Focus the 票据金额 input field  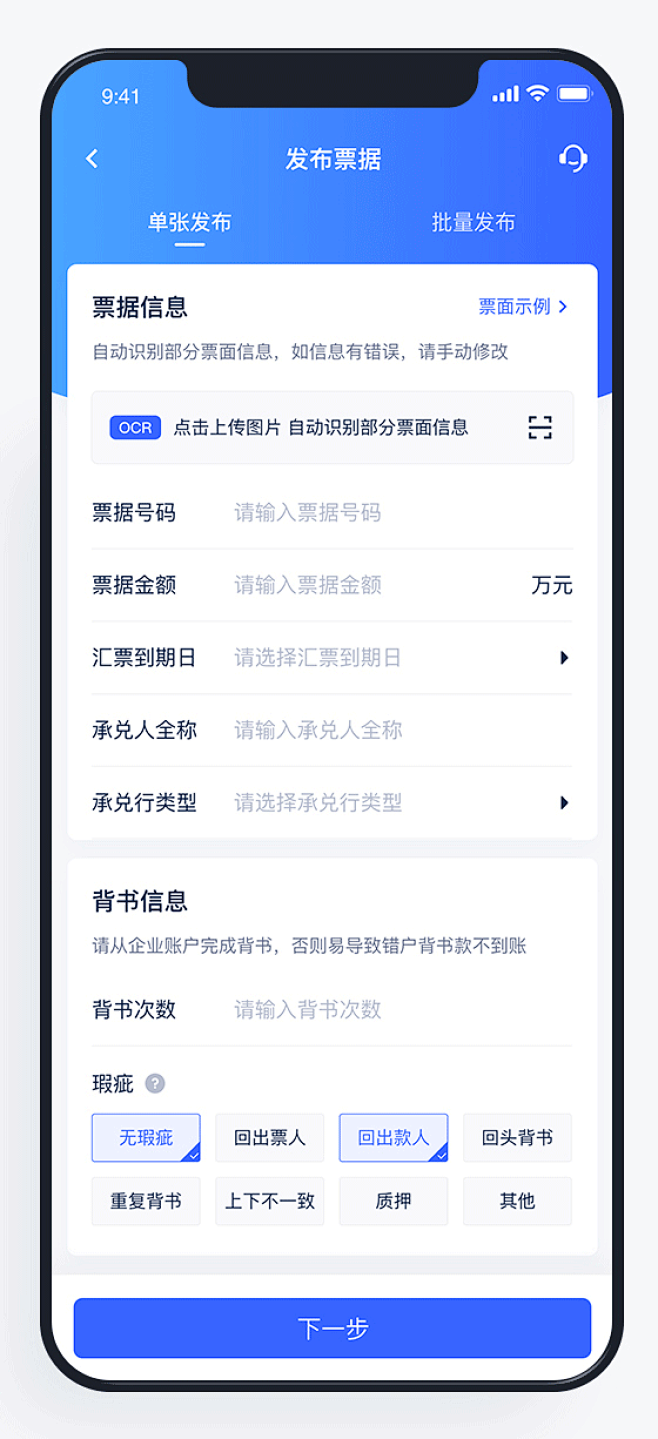click(380, 585)
